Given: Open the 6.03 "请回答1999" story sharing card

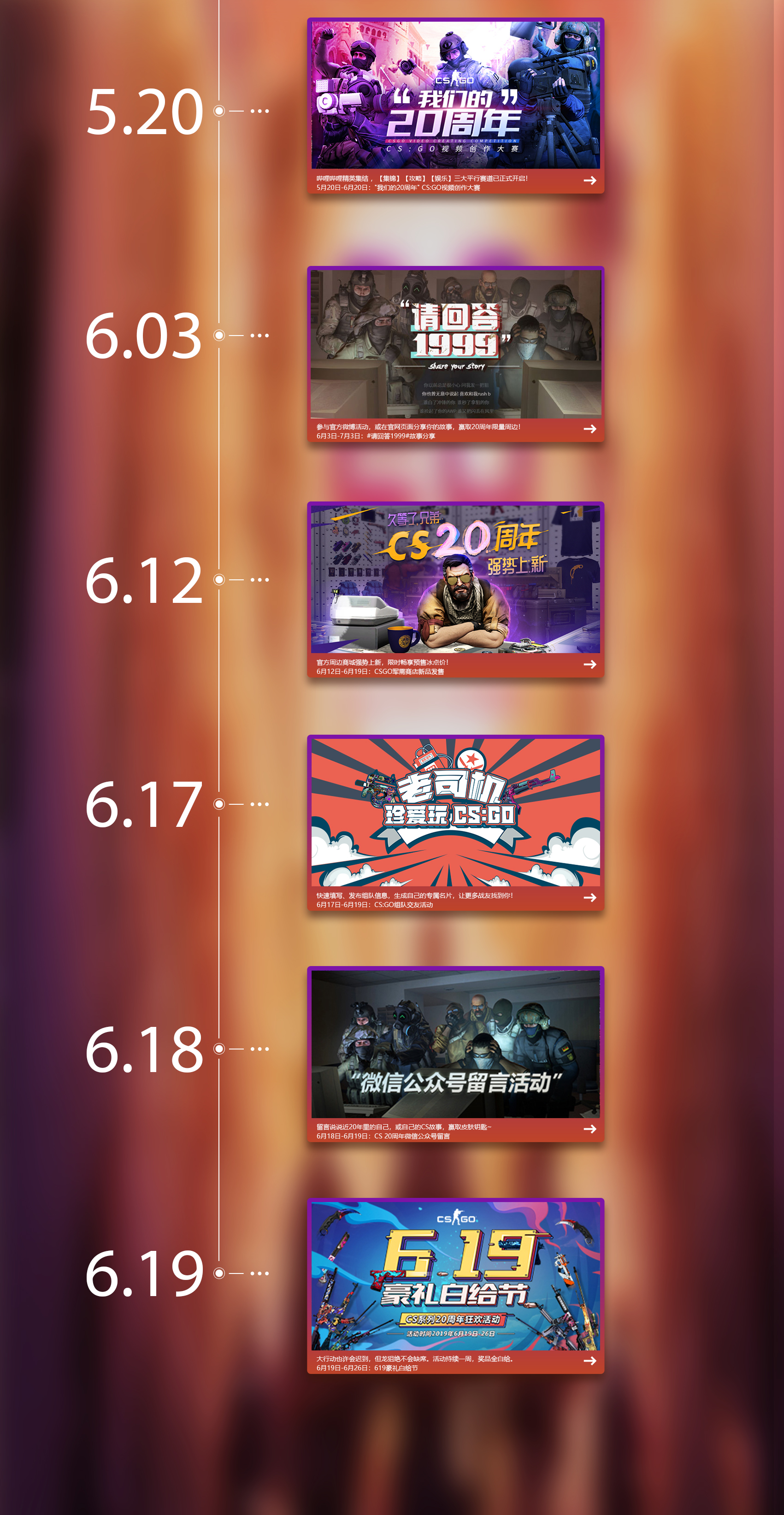Looking at the screenshot, I should click(455, 354).
